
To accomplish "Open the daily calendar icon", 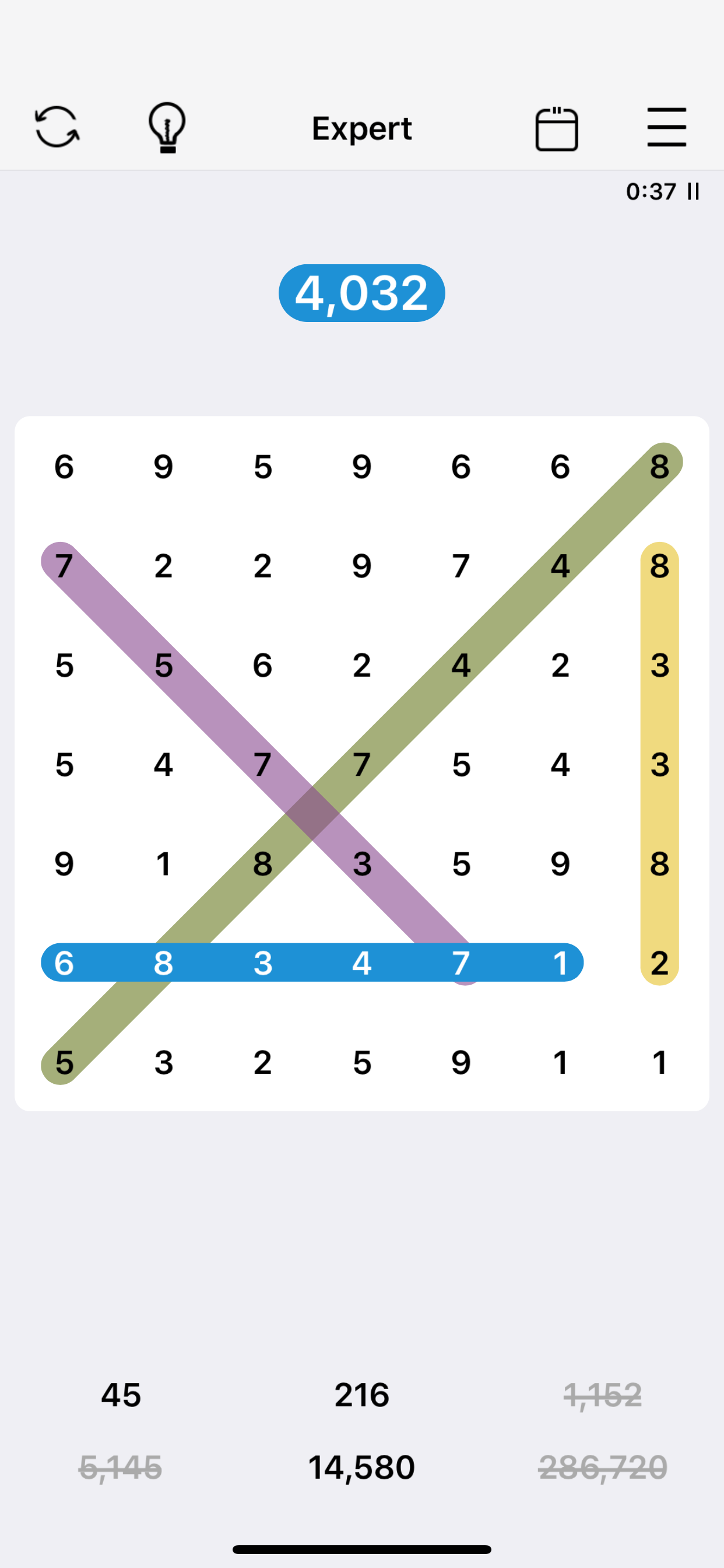I will 556,128.
